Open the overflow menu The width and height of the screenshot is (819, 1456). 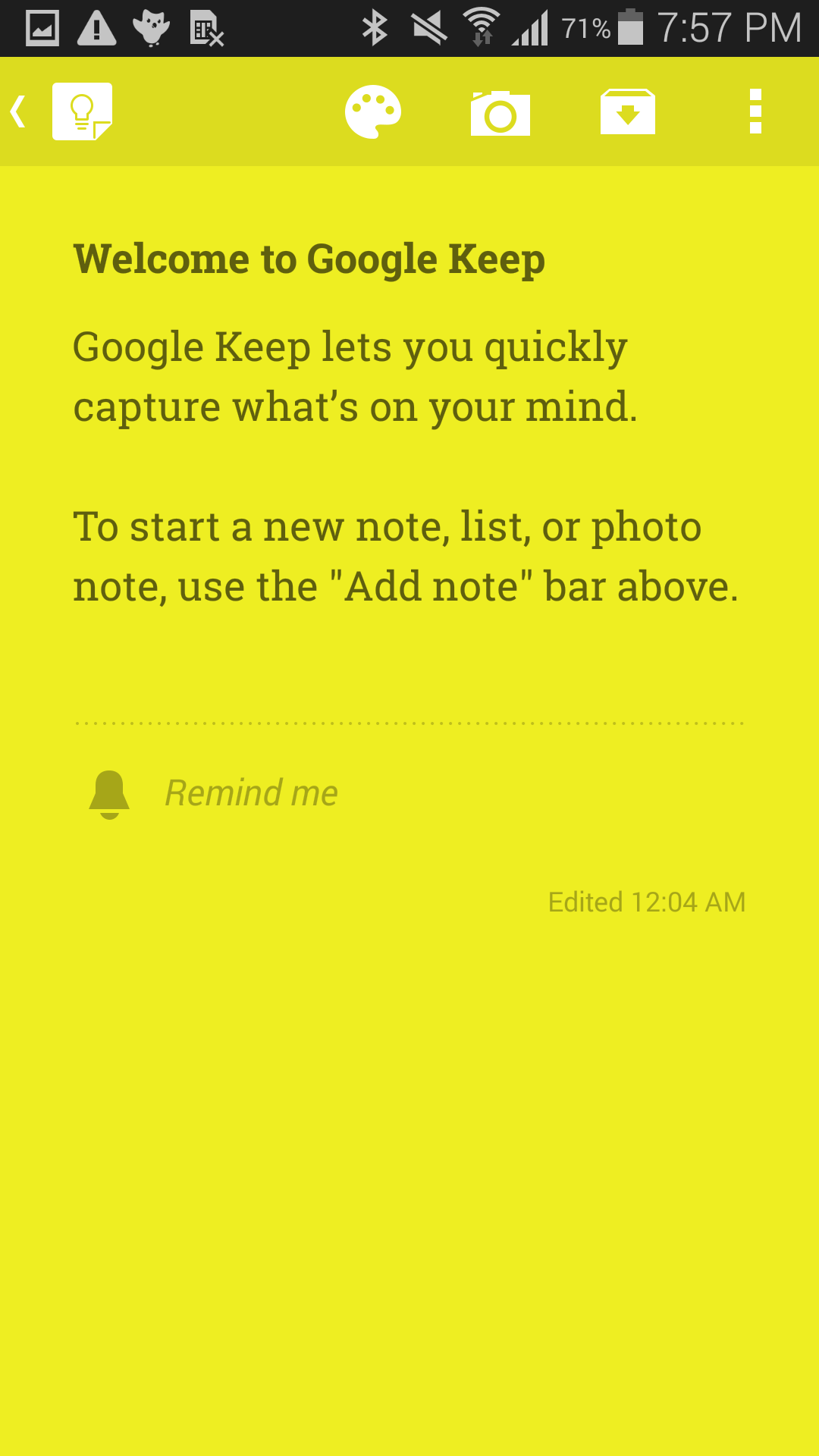pos(755,111)
